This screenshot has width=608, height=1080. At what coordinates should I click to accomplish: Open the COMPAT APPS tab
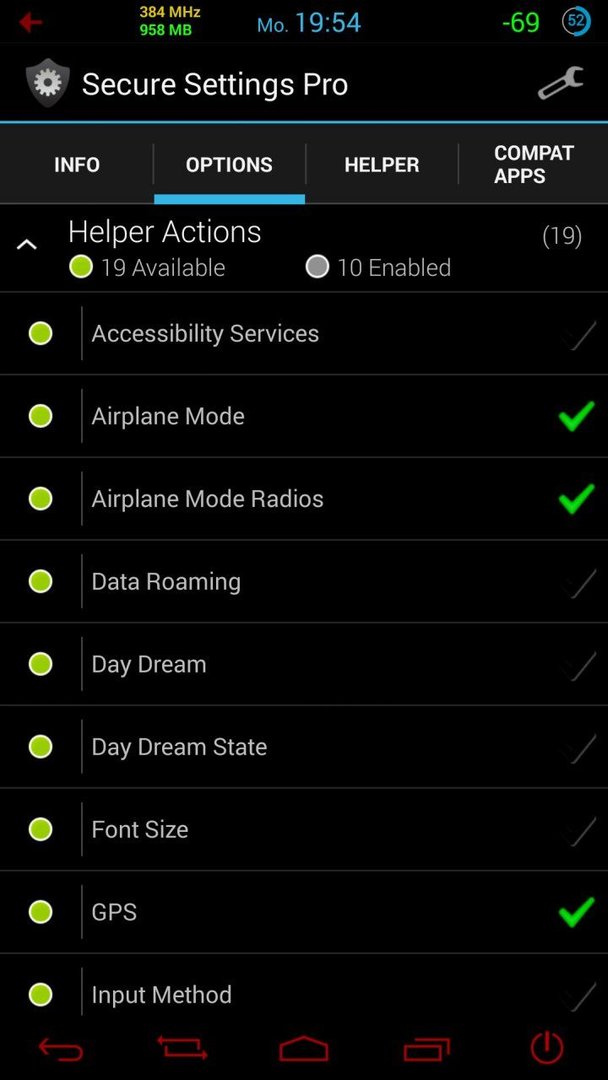coord(534,165)
